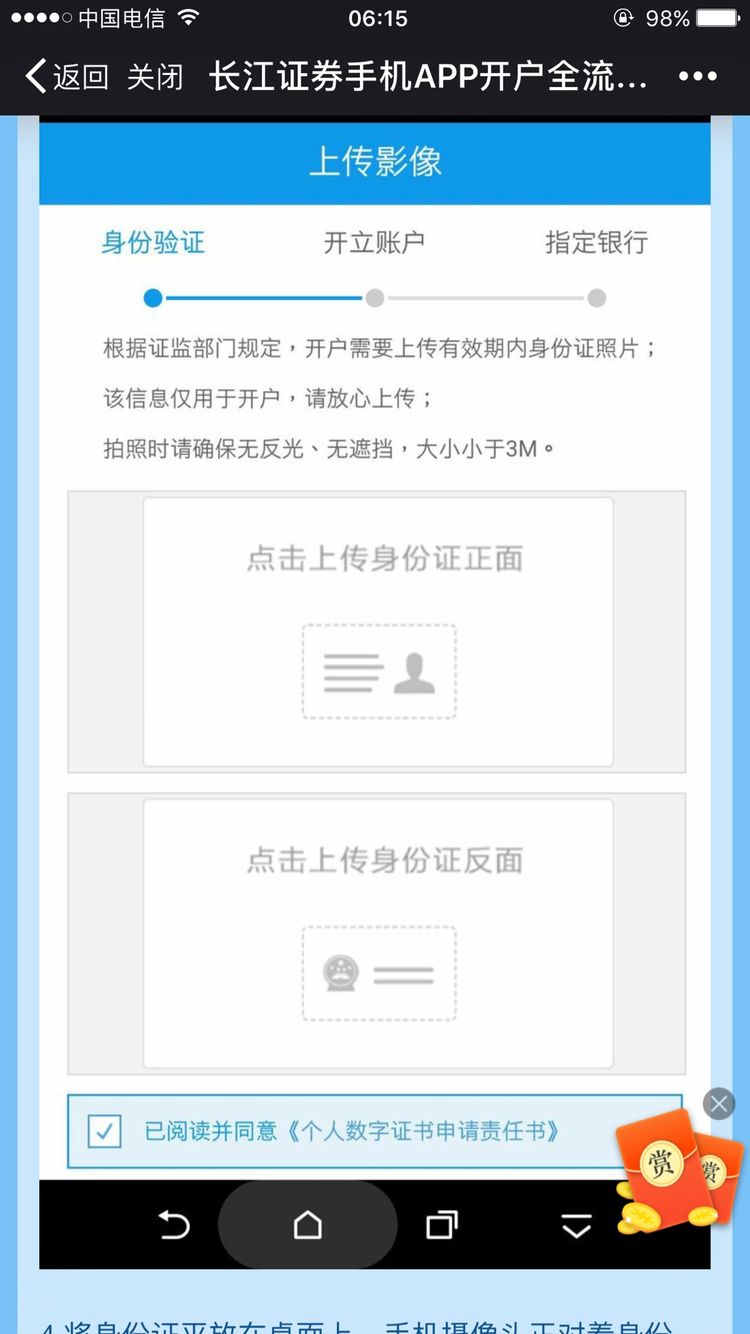Dismiss the floating red envelope

coord(718,1103)
